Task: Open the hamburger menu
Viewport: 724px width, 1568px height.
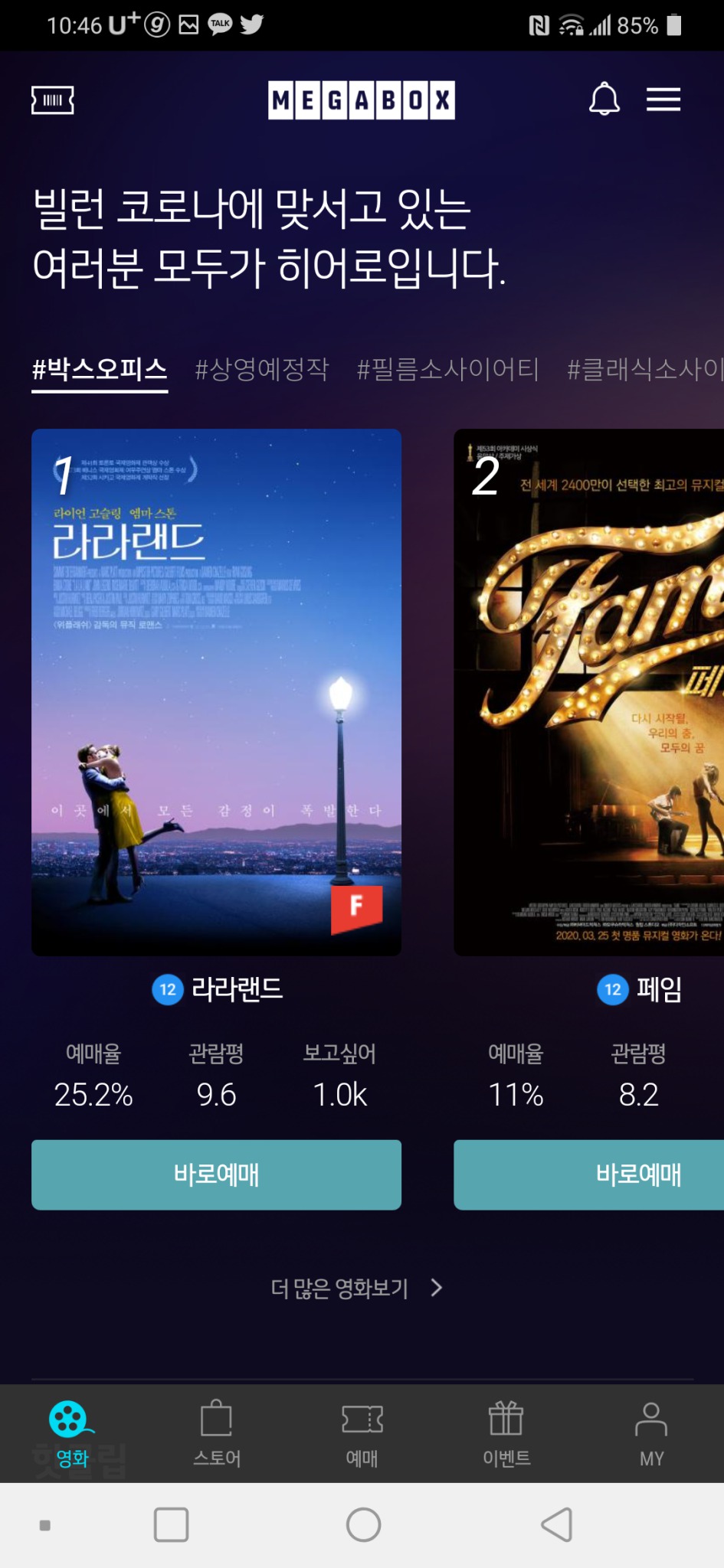Action: (x=663, y=100)
